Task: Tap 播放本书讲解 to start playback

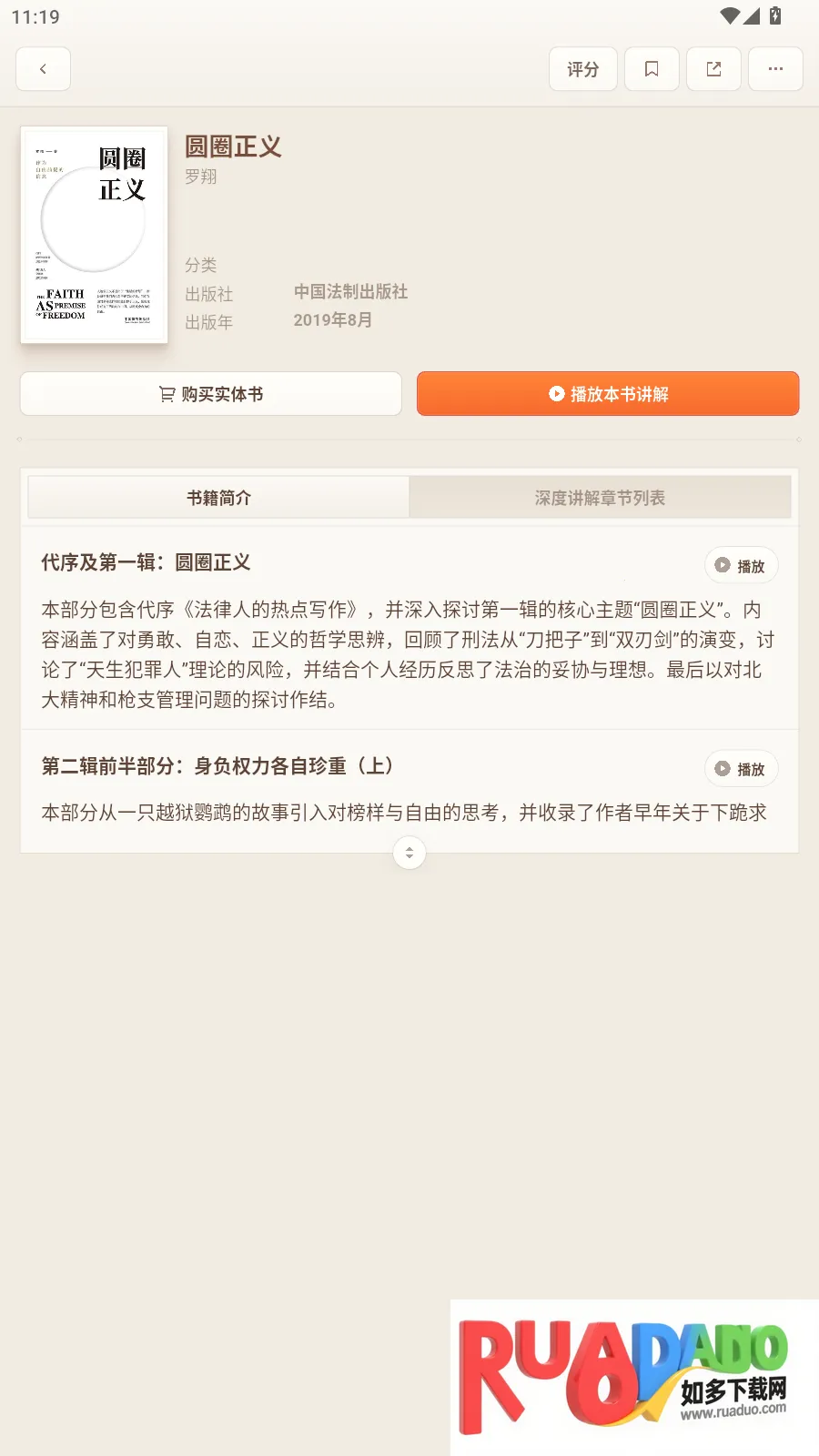Action: (607, 393)
